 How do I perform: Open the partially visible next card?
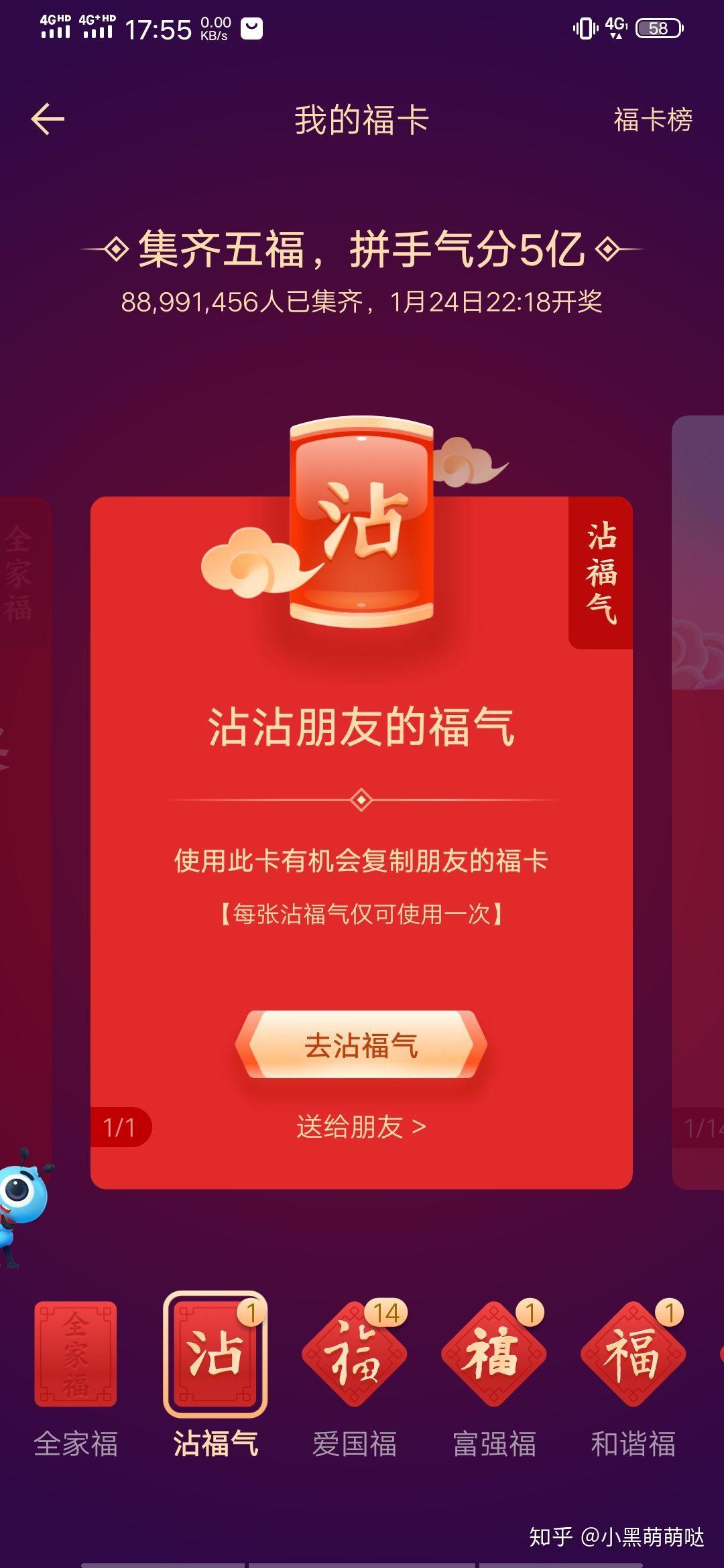click(699, 804)
